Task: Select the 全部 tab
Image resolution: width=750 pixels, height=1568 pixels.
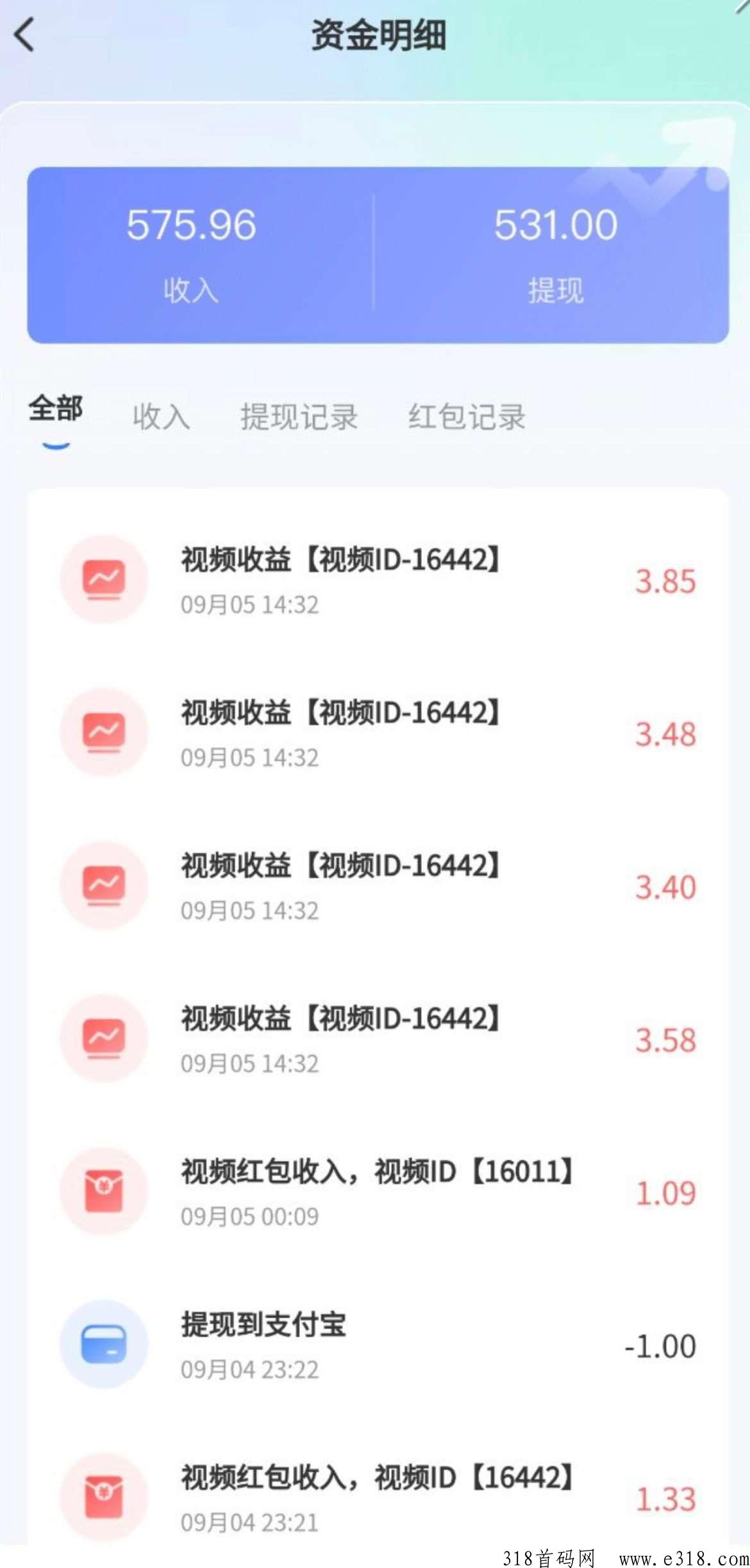Action: 56,409
